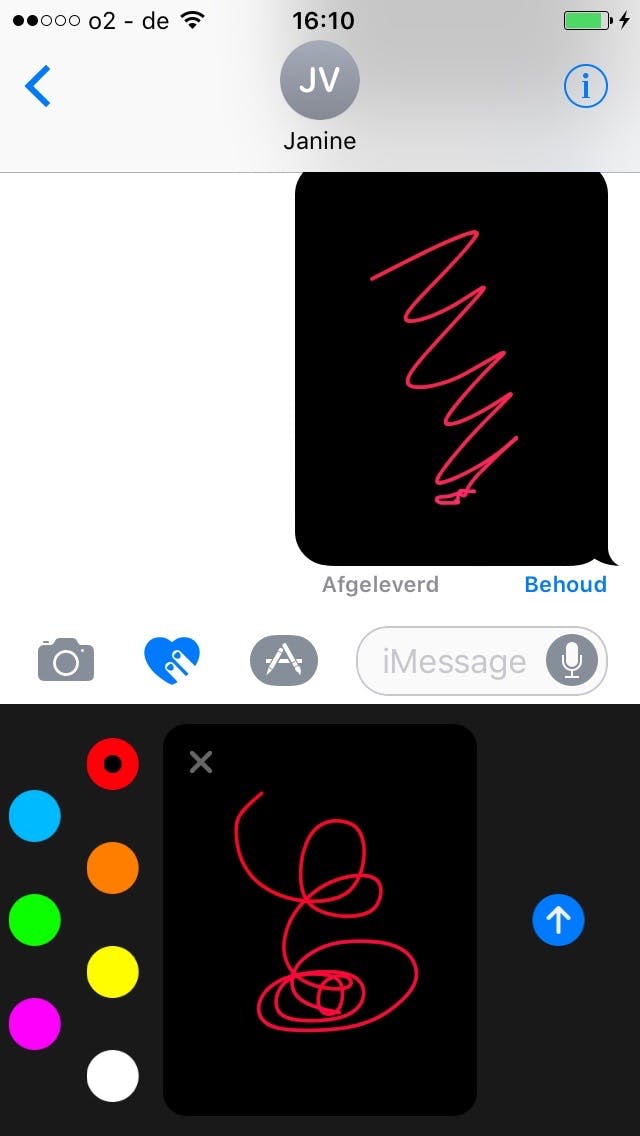Pick the orange drawing color
This screenshot has width=640, height=1136.
tap(112, 868)
